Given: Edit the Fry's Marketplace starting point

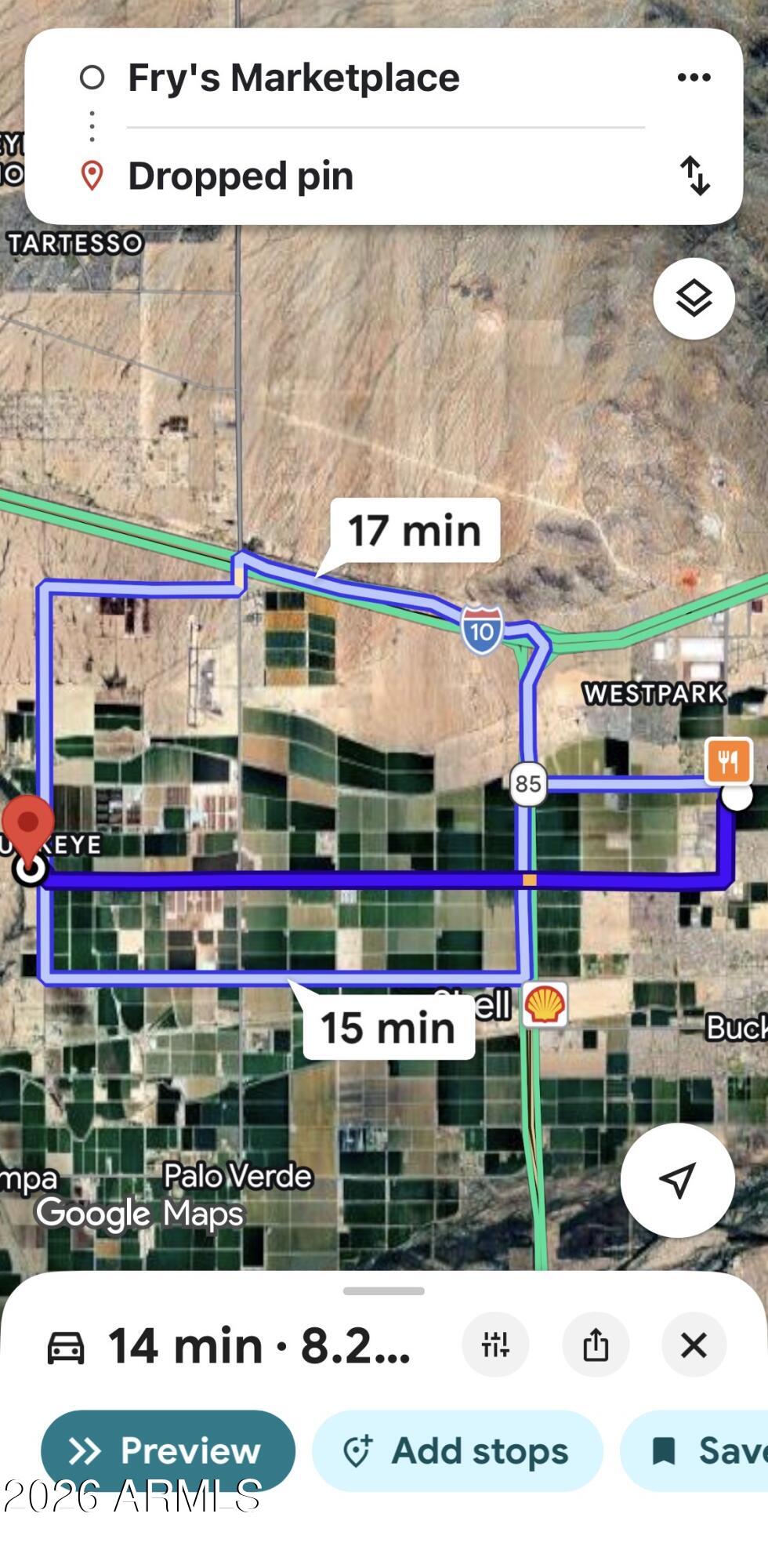Looking at the screenshot, I should [294, 78].
